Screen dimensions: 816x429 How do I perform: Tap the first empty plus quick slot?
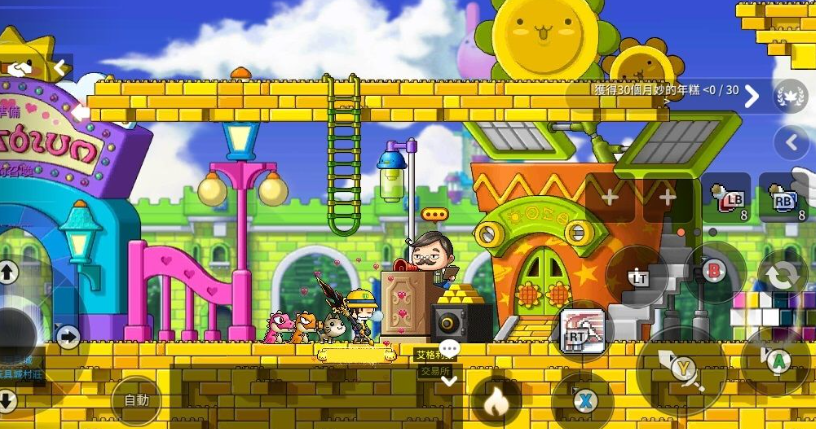click(x=610, y=198)
